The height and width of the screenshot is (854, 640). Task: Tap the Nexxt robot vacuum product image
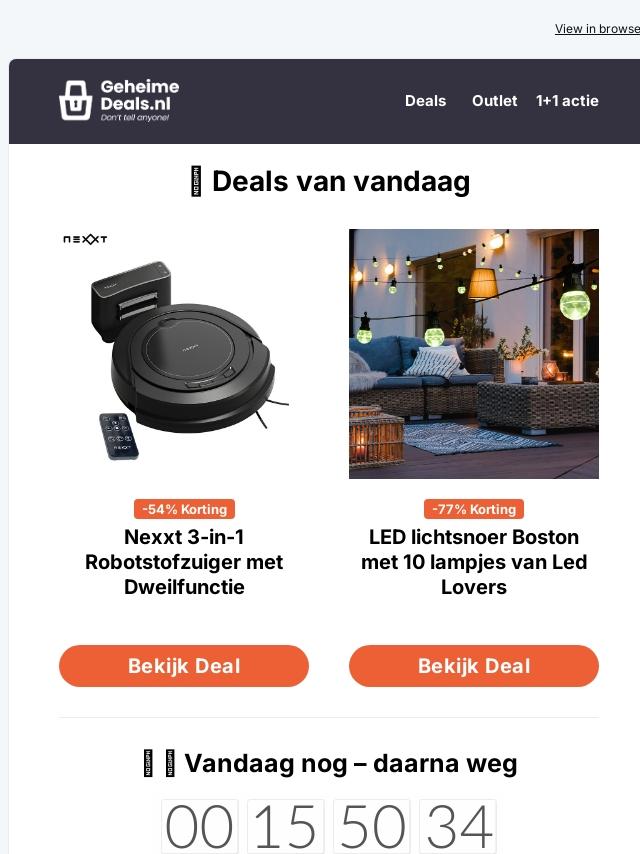(184, 354)
